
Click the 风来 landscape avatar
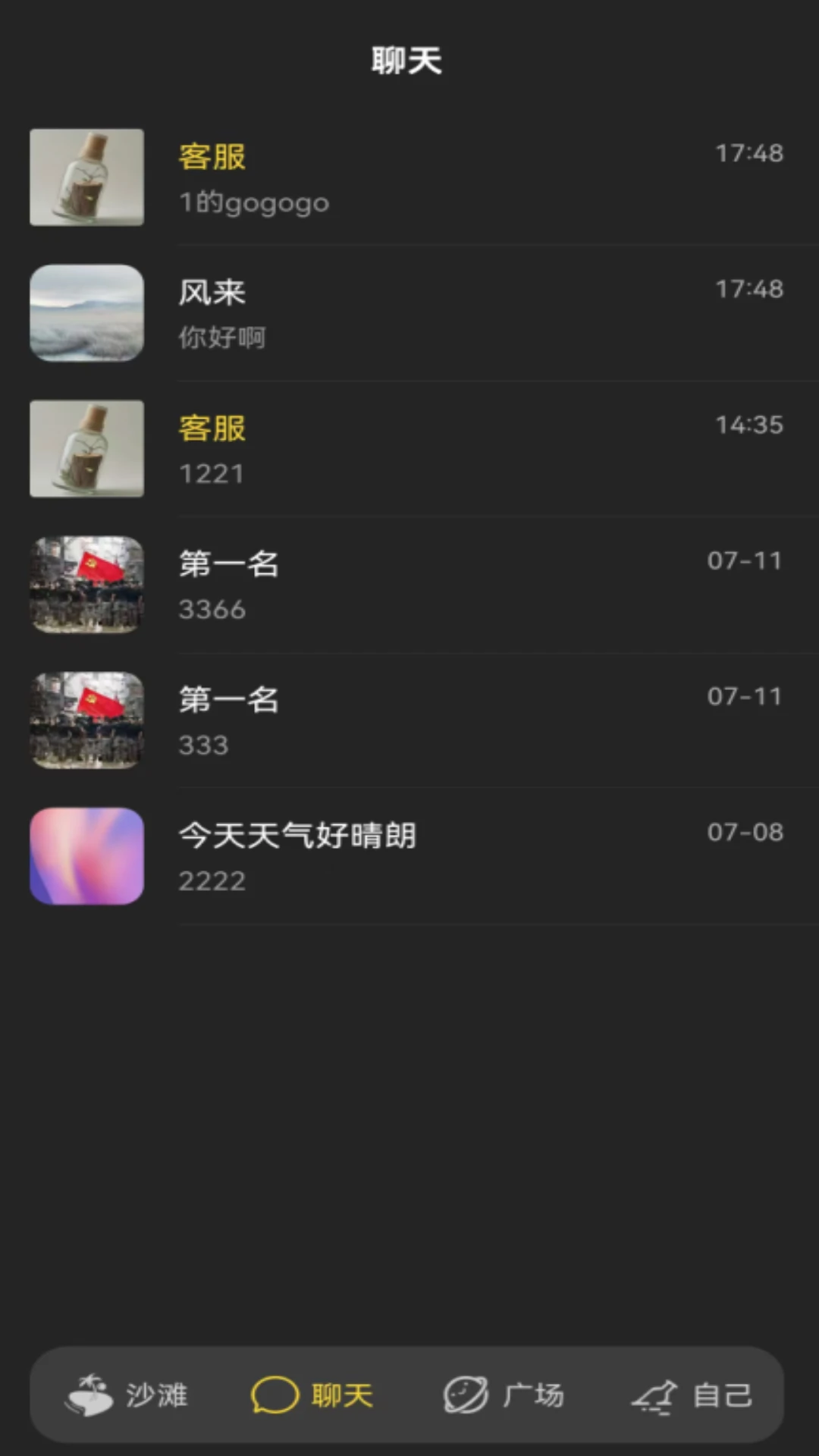click(x=86, y=312)
